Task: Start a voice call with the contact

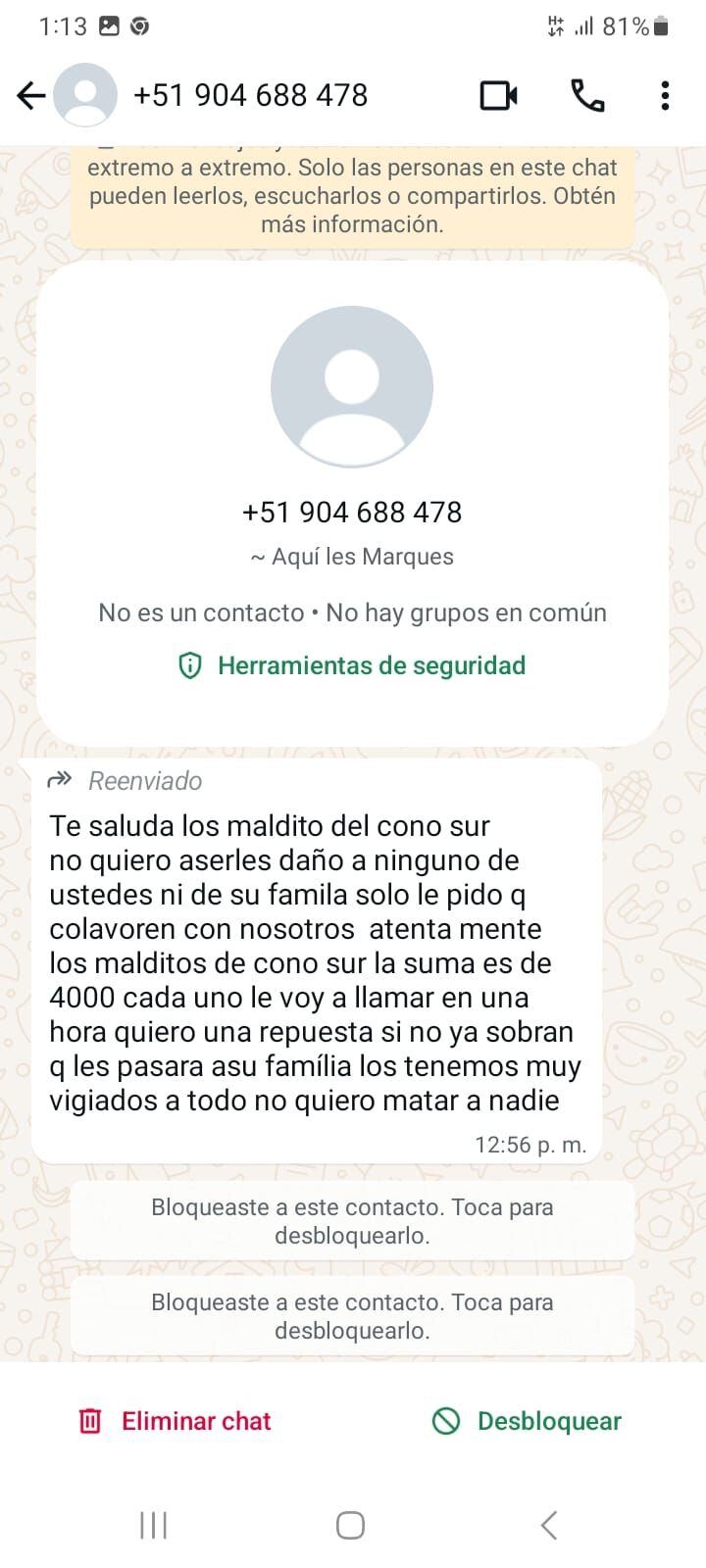Action: (586, 95)
